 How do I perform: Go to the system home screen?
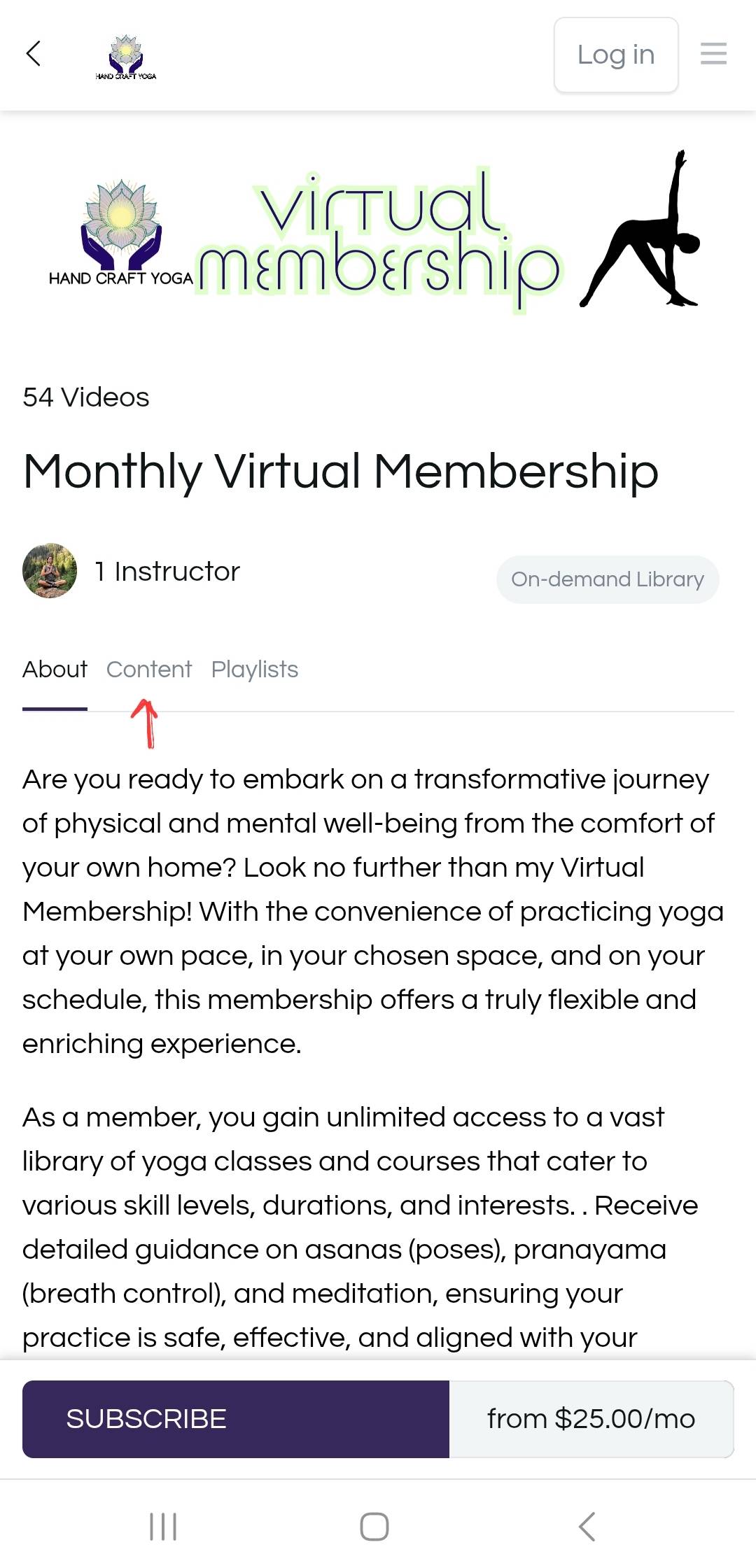(374, 1526)
